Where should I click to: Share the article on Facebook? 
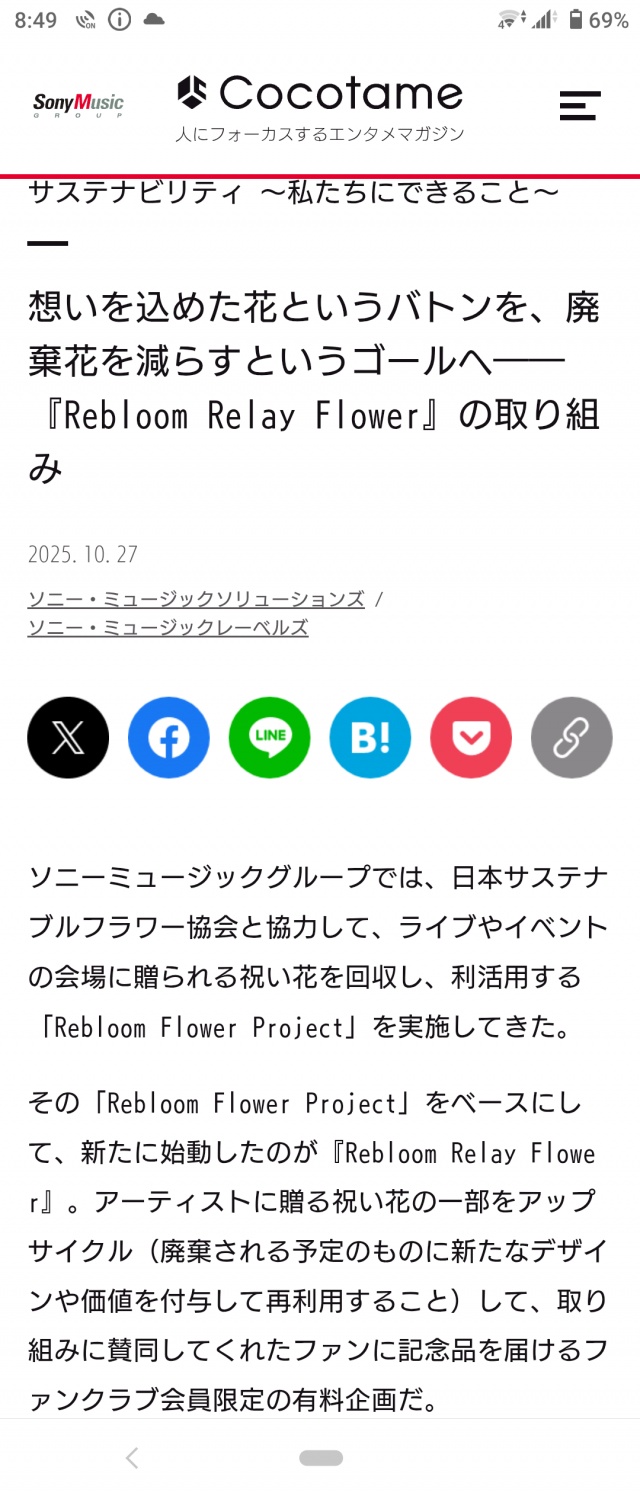pos(169,738)
